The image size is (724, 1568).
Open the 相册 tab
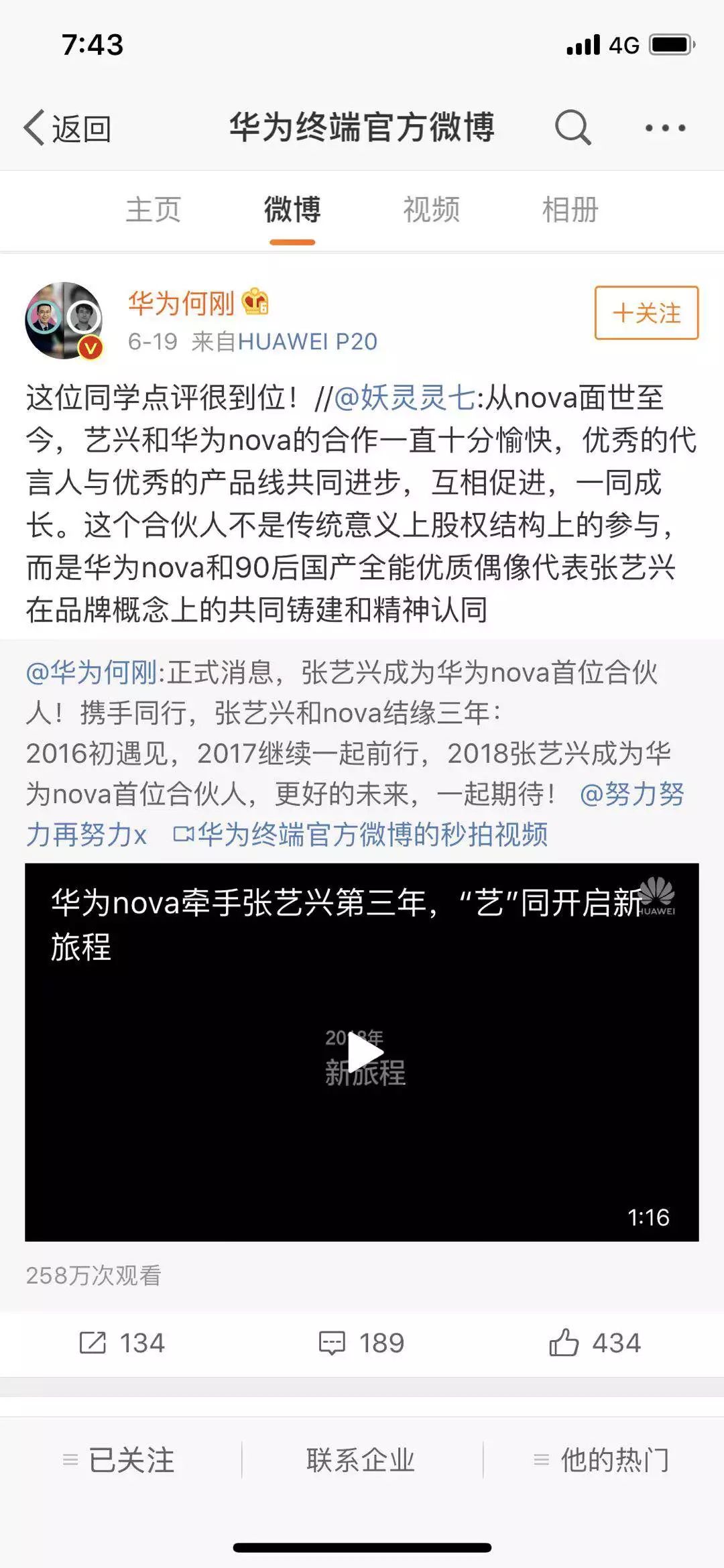coord(570,210)
